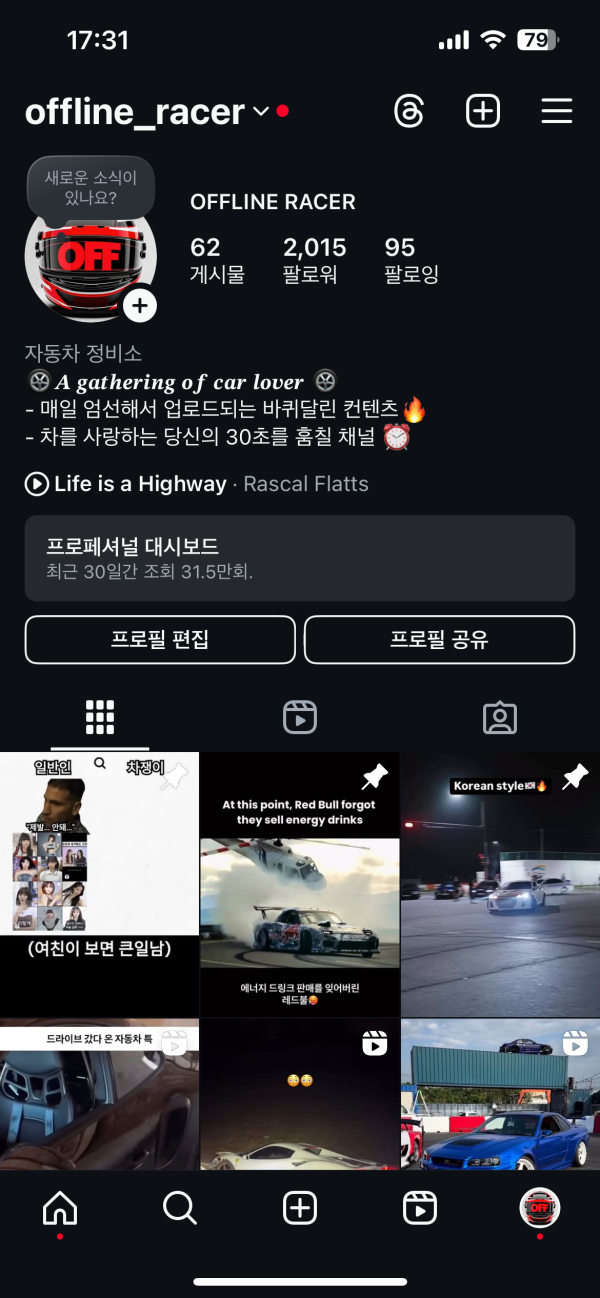Open the pinned Korean style post

[500, 884]
